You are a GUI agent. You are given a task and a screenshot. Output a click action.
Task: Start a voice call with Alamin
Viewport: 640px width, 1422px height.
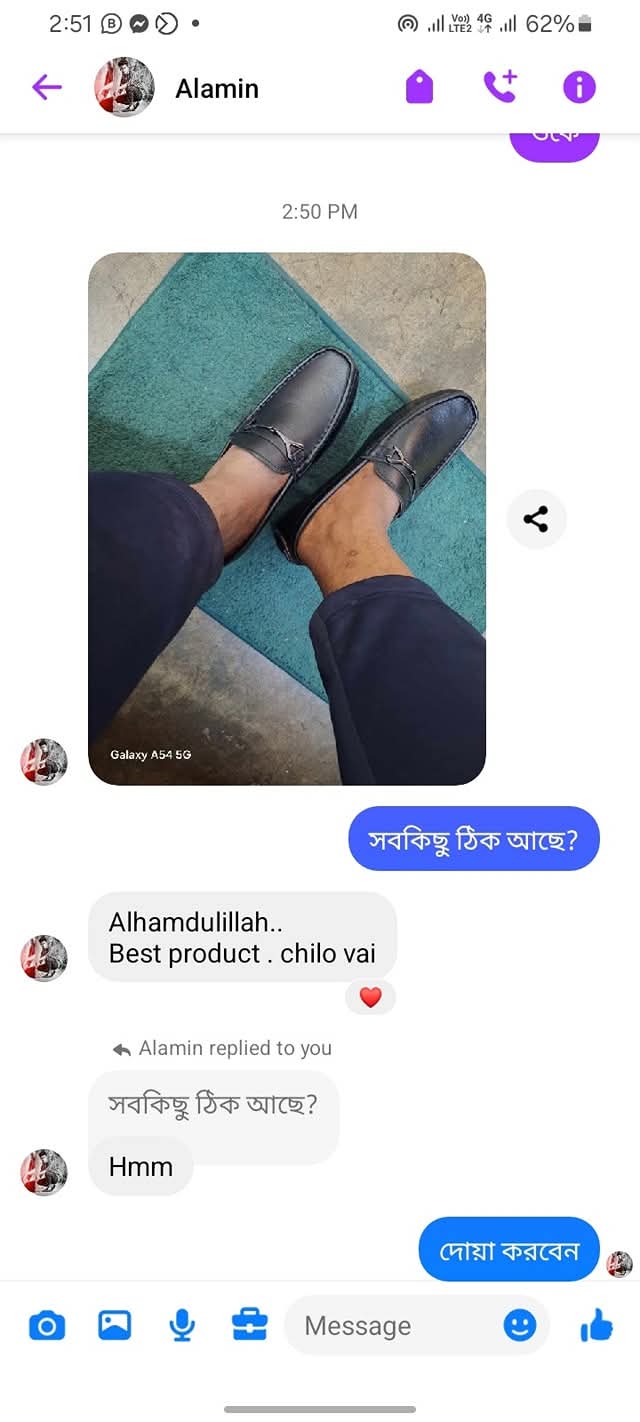499,88
